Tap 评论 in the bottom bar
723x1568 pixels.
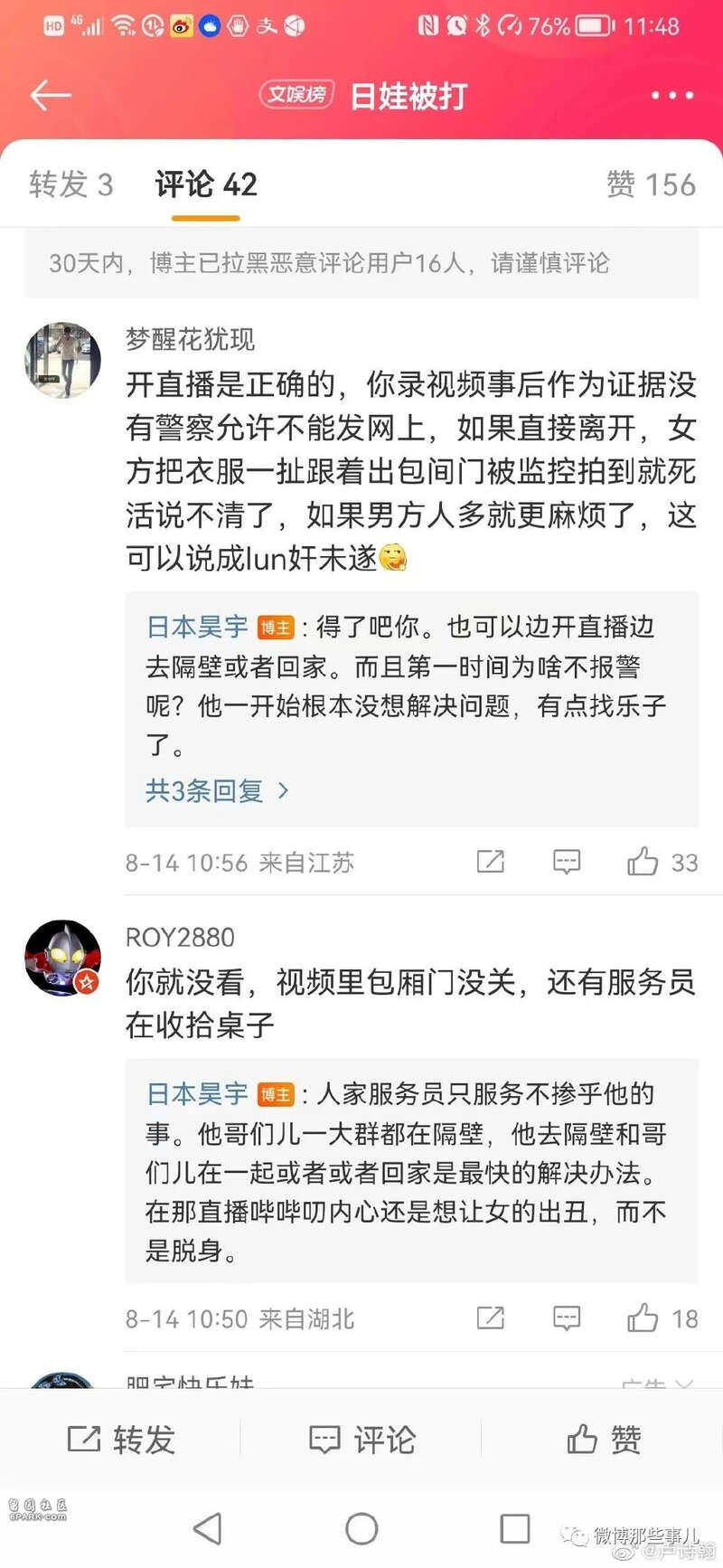pos(361,1439)
